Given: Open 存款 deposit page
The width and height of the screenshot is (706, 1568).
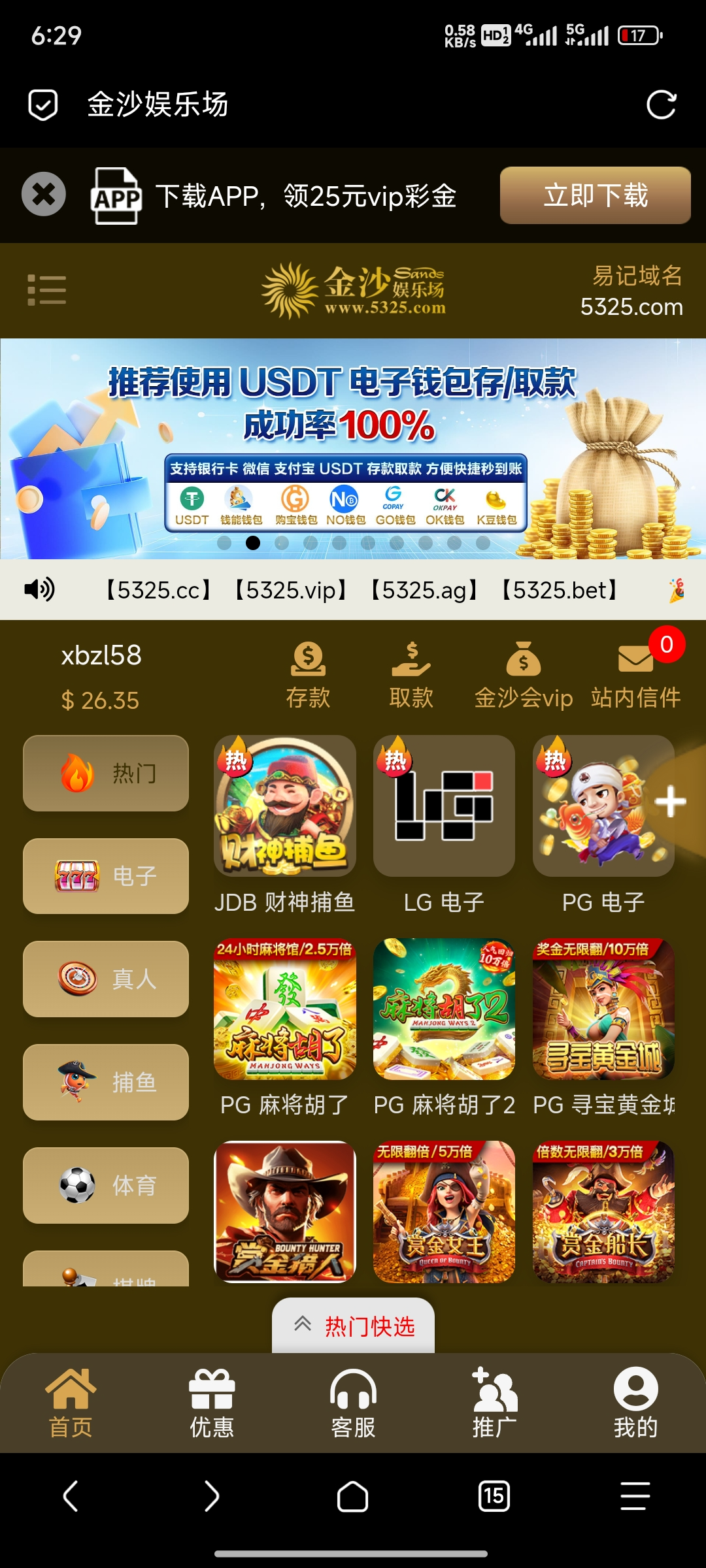Looking at the screenshot, I should click(308, 676).
